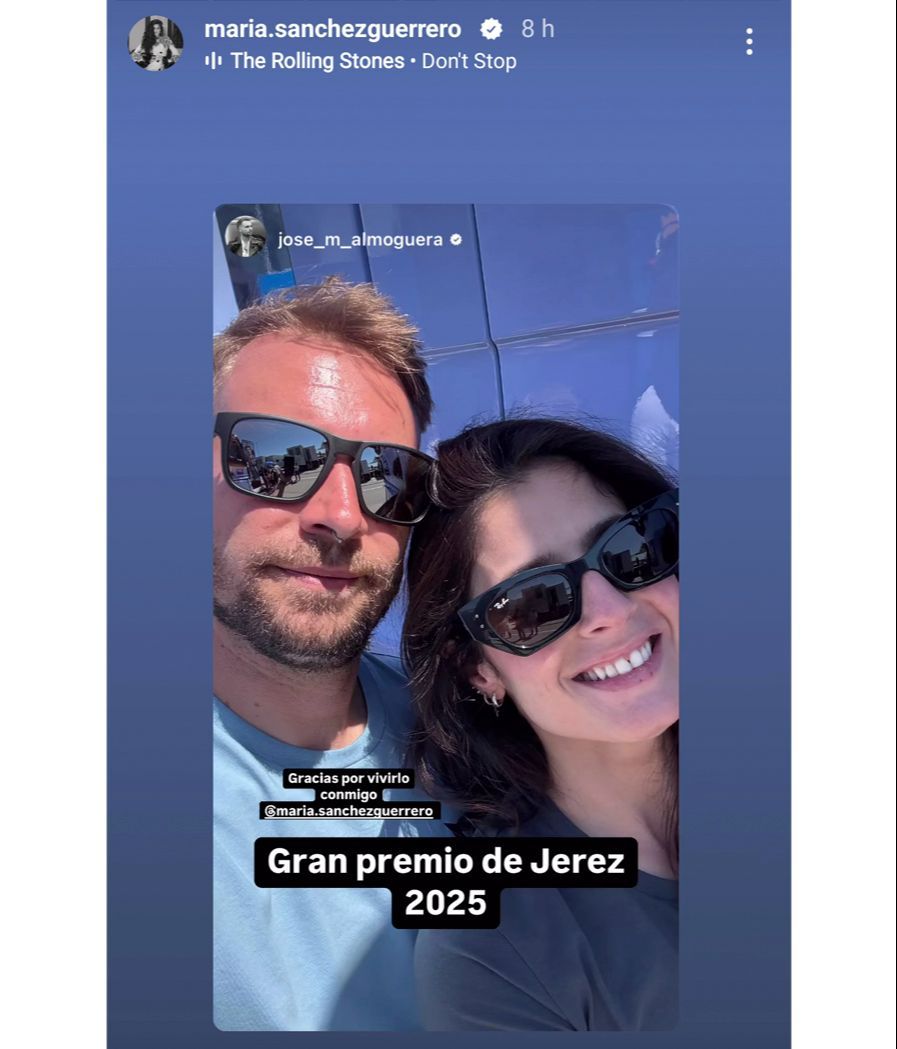Click the verified check next to jose_m_almoguera

[x=457, y=239]
